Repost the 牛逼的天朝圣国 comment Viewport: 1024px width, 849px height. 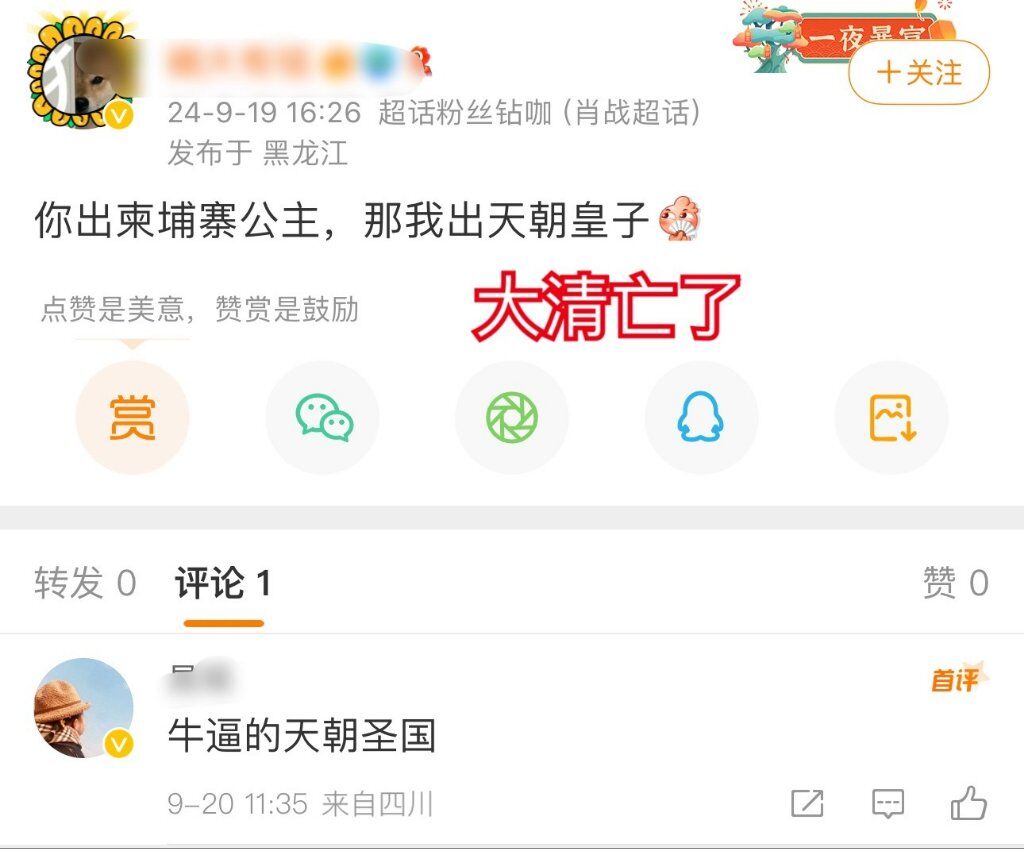[807, 803]
